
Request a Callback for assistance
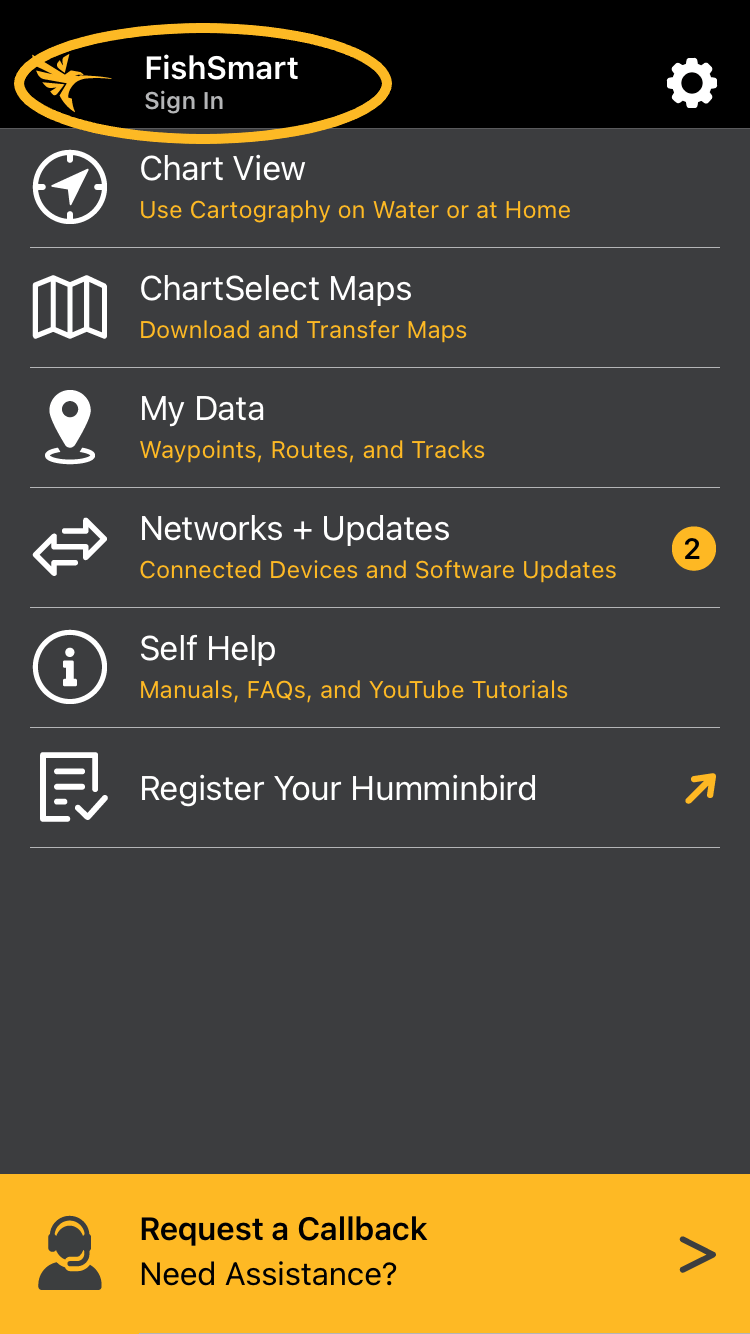(x=375, y=1253)
